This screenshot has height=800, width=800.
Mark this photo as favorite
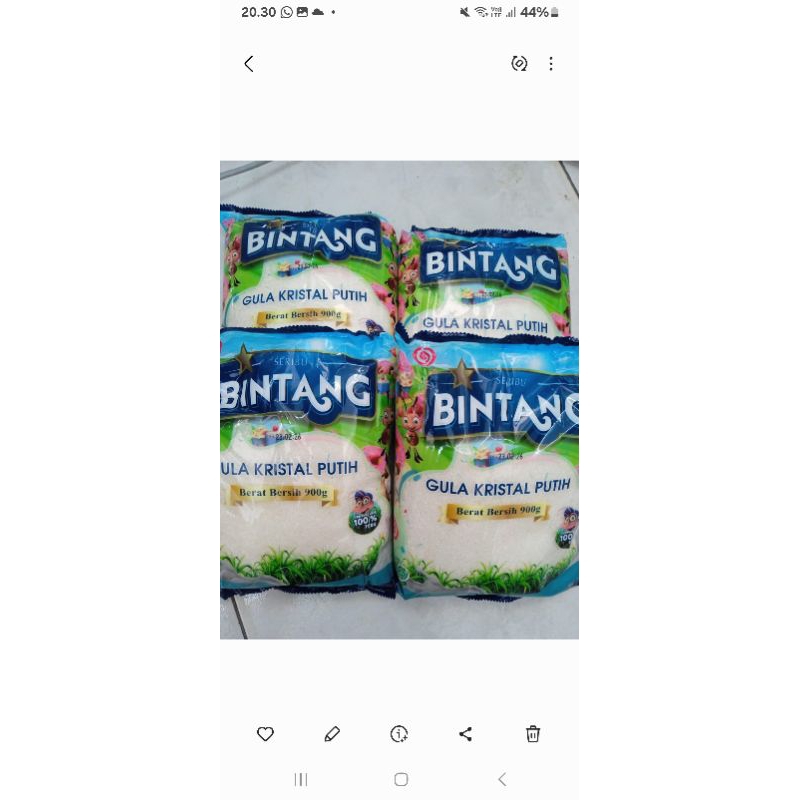point(265,734)
